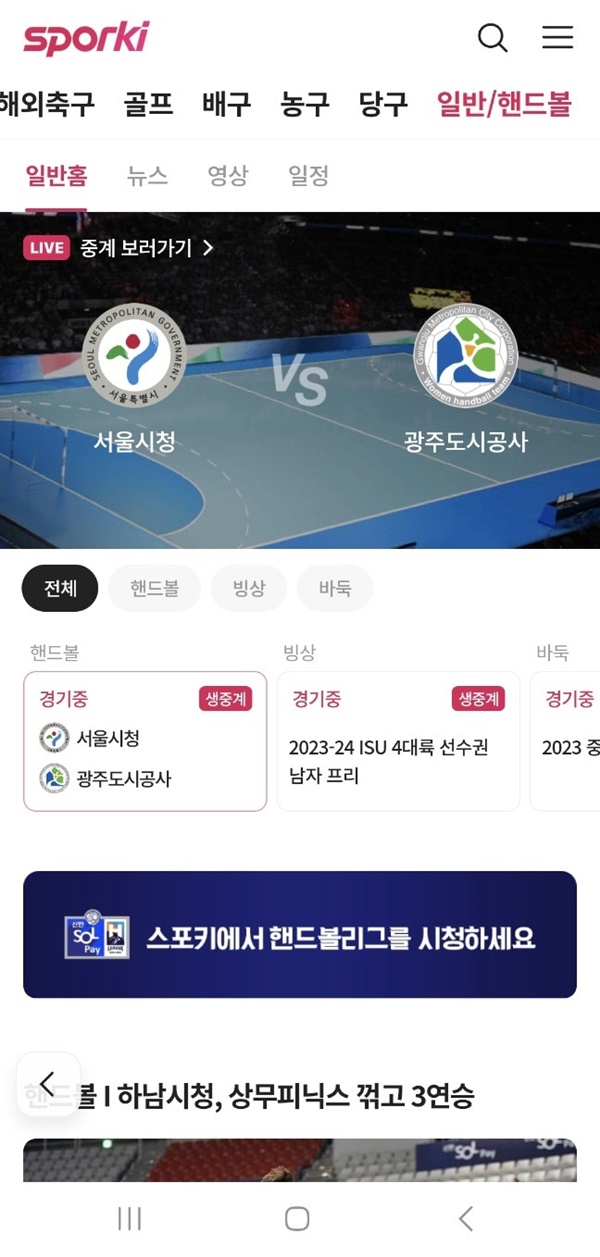
Task: Select the 바둑 filter chip
Action: [335, 588]
